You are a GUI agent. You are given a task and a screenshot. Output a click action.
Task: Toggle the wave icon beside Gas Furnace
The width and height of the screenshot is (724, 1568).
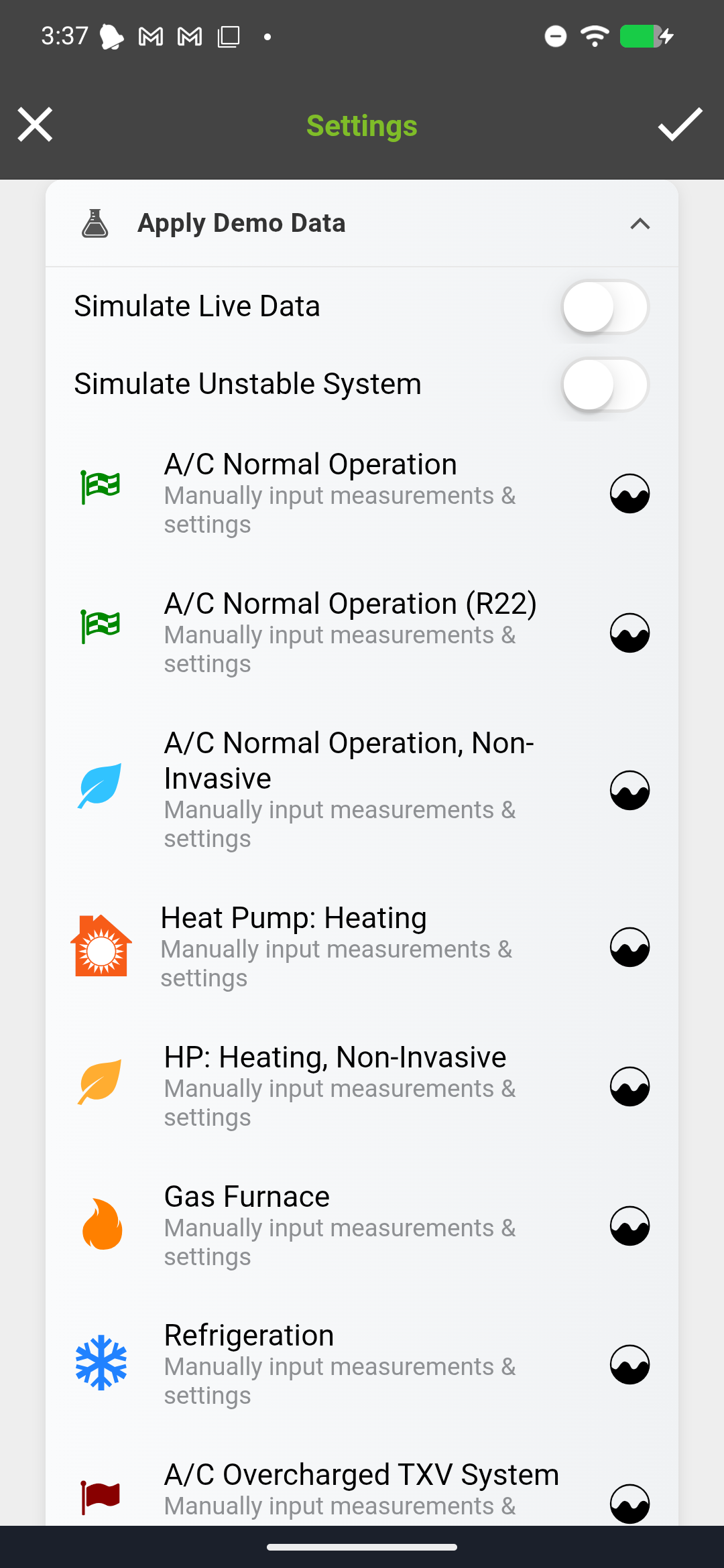[x=629, y=1224]
